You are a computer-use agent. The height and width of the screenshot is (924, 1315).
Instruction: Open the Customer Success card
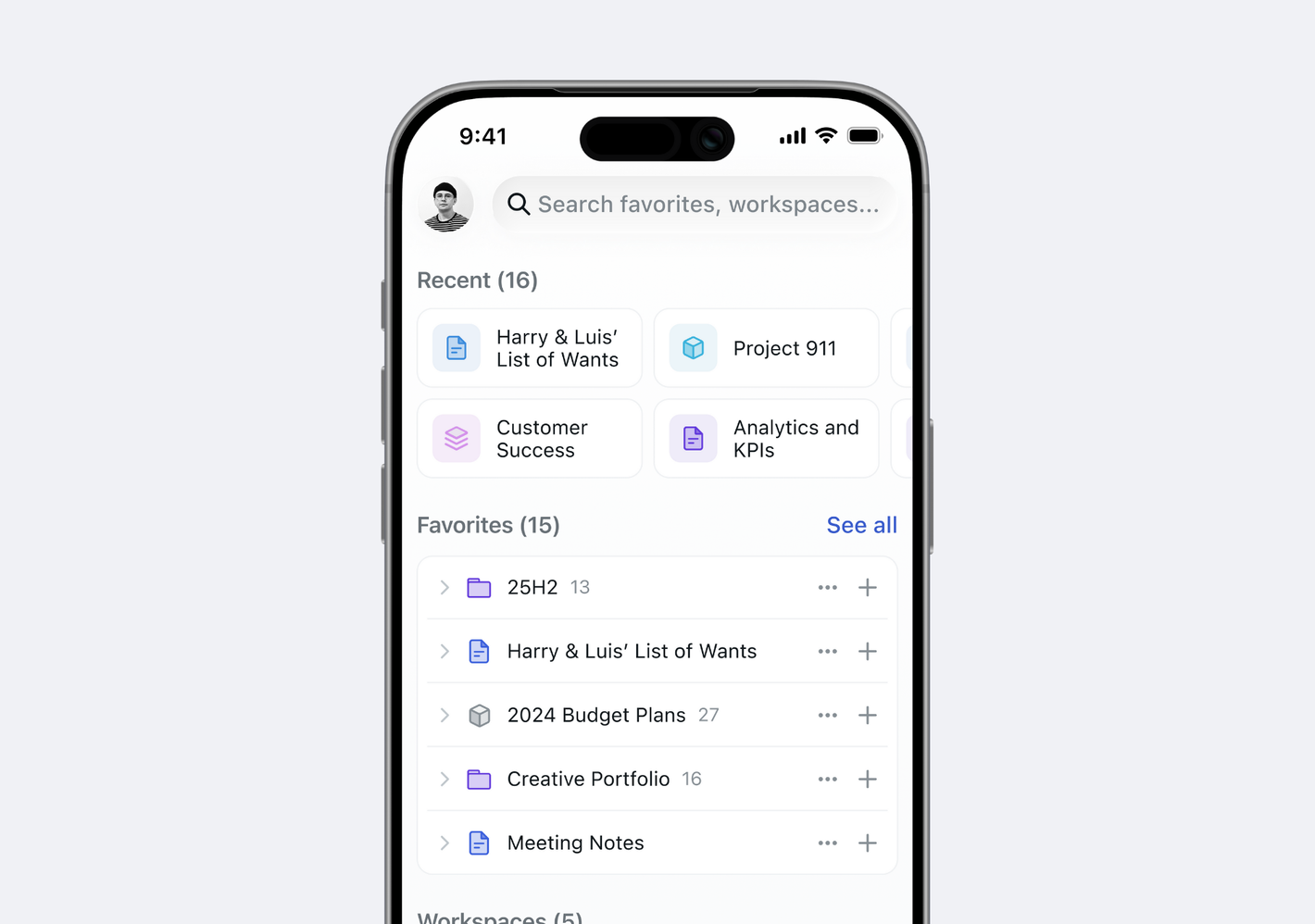click(530, 439)
